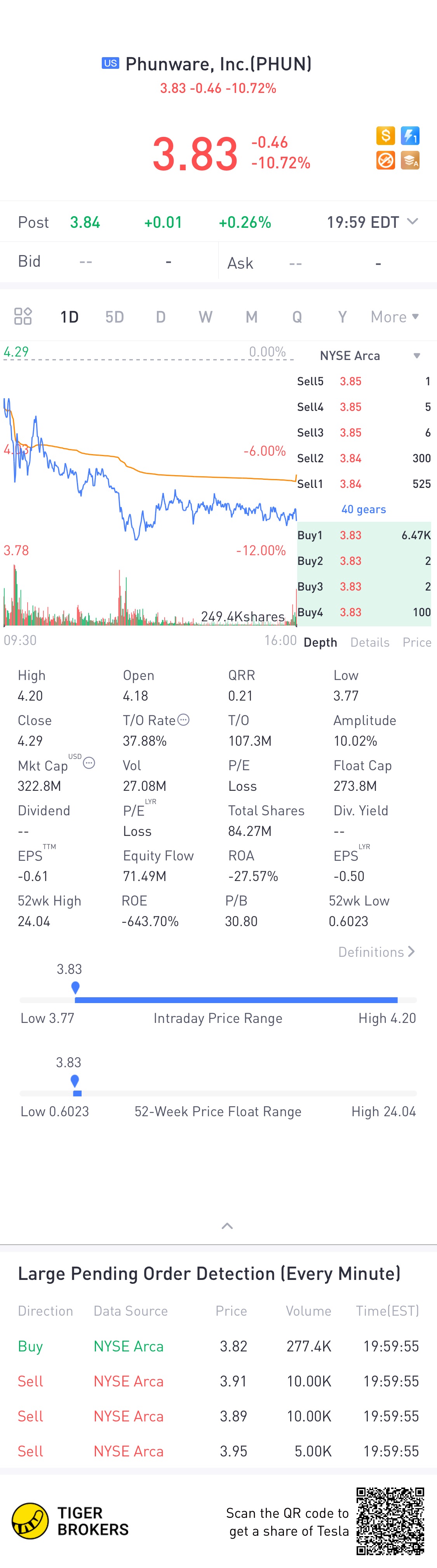
Task: Select the 1D chart period
Action: [69, 317]
